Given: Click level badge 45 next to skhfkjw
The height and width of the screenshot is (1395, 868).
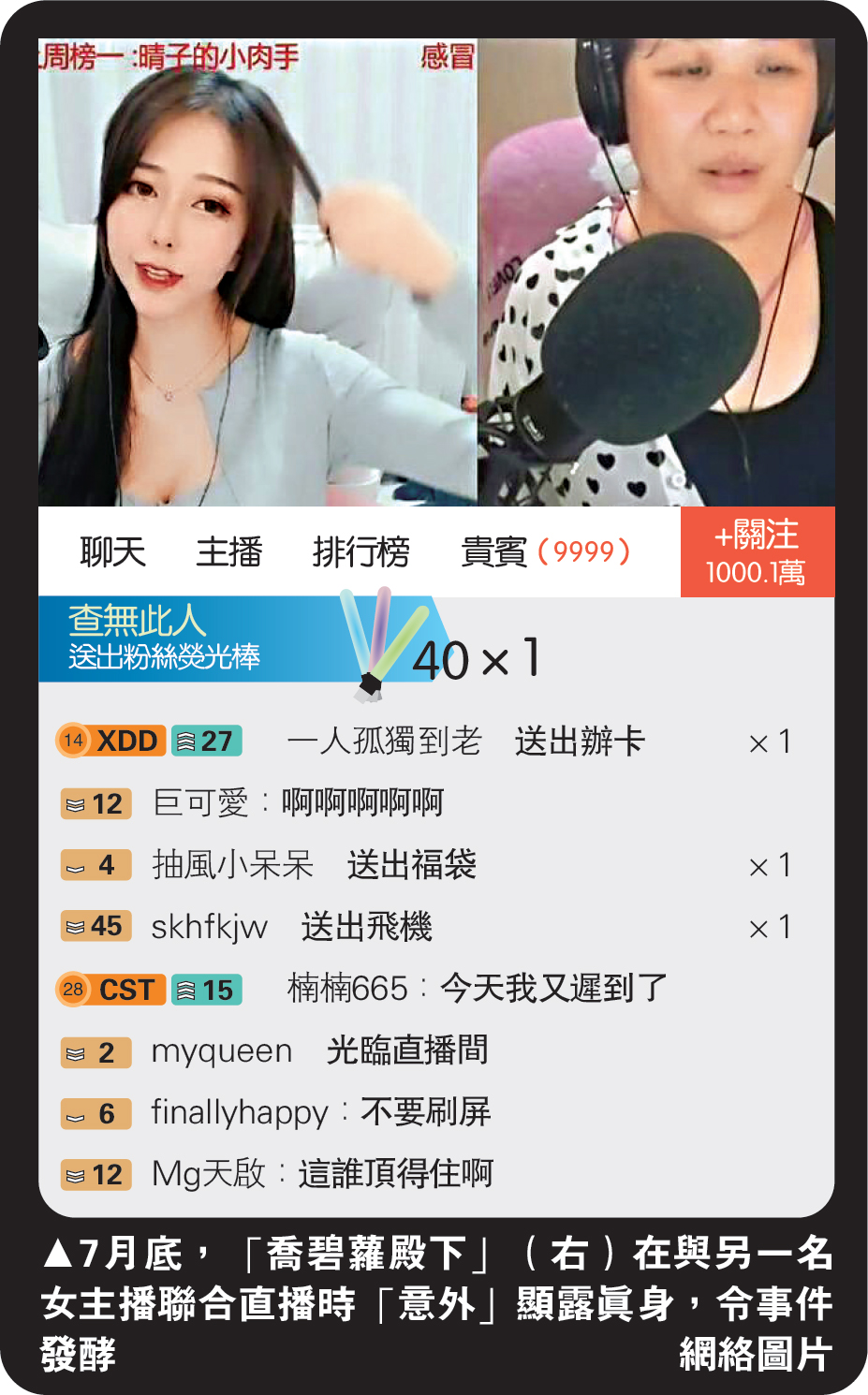Looking at the screenshot, I should 96,926.
